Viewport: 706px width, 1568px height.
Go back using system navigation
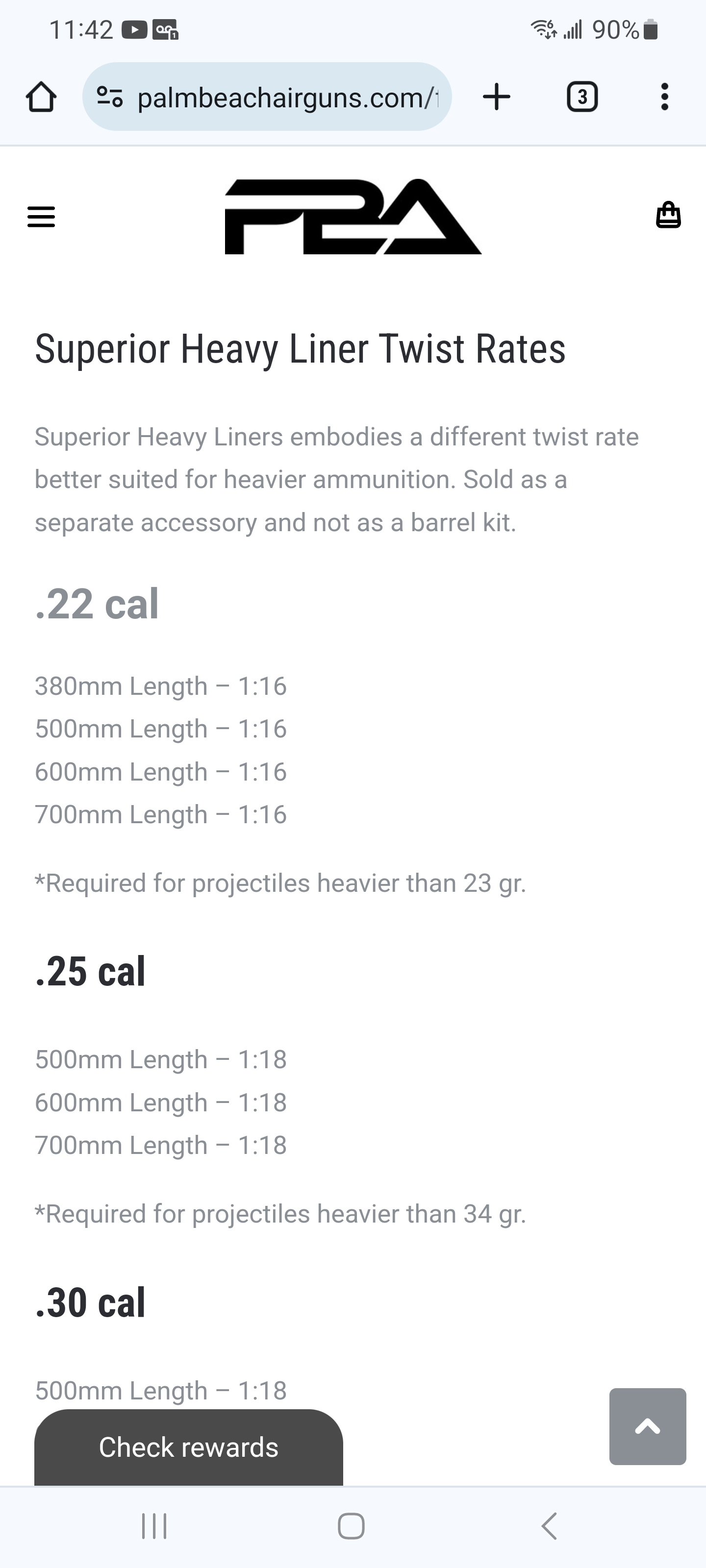click(549, 1526)
